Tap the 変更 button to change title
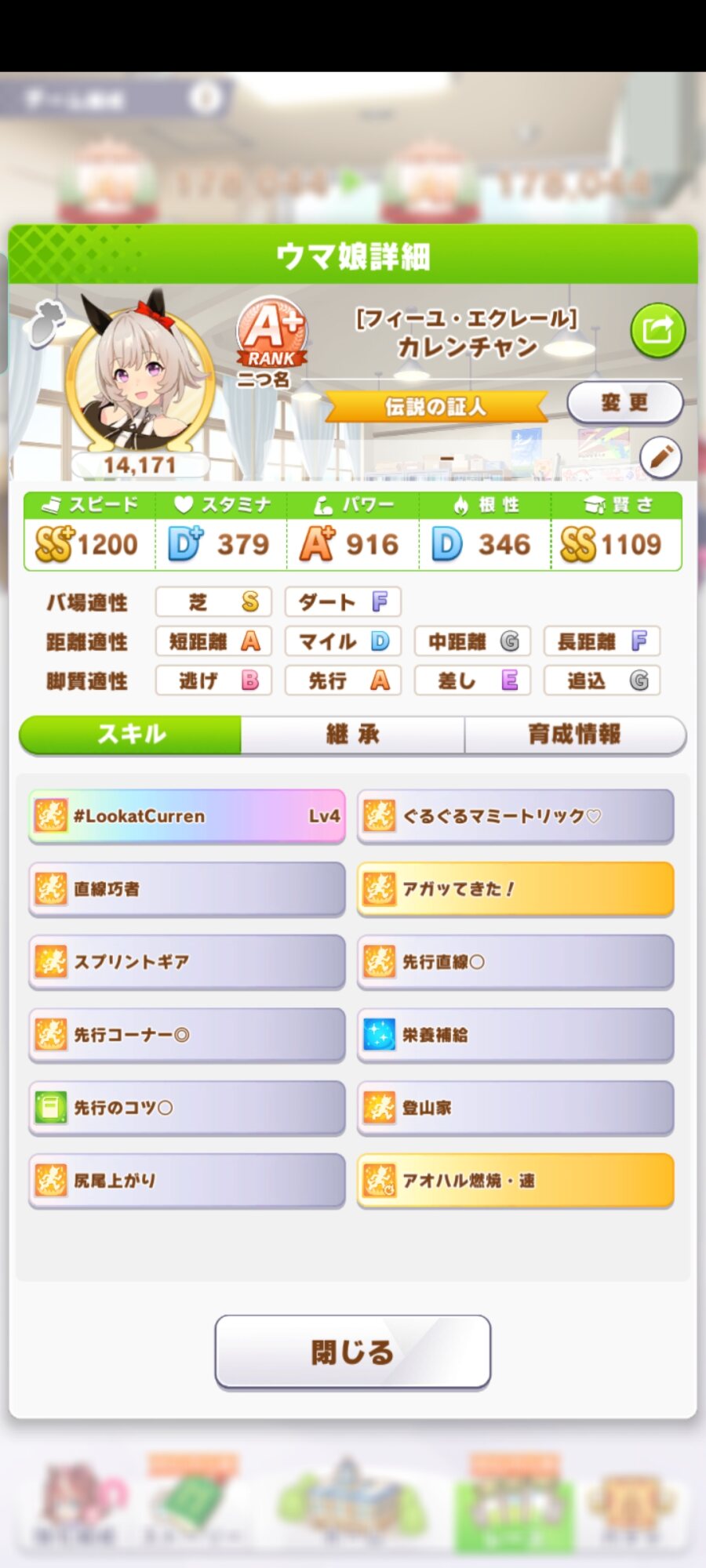Viewport: 706px width, 1568px height. click(624, 403)
